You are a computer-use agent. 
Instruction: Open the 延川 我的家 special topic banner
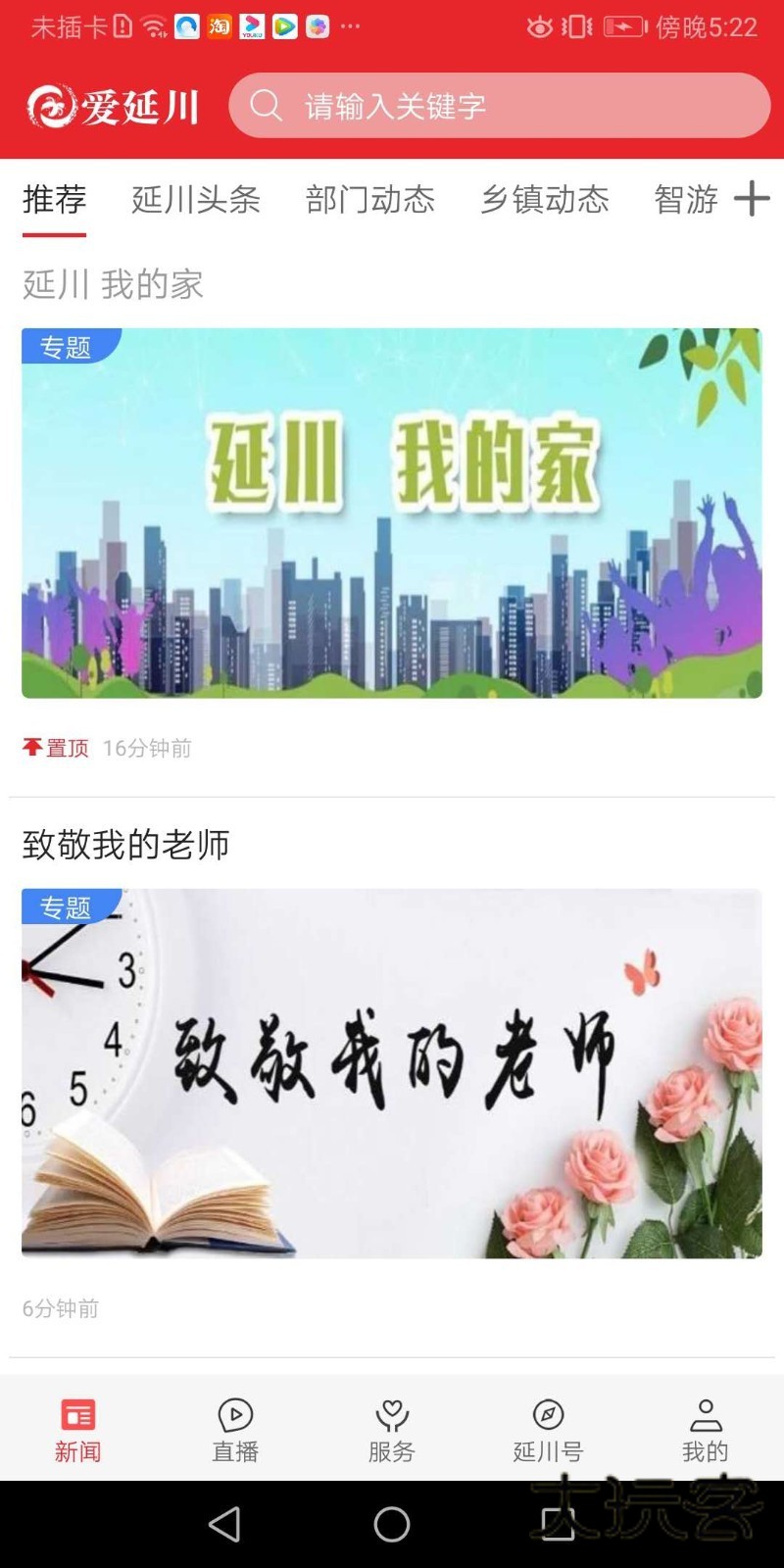[392, 513]
